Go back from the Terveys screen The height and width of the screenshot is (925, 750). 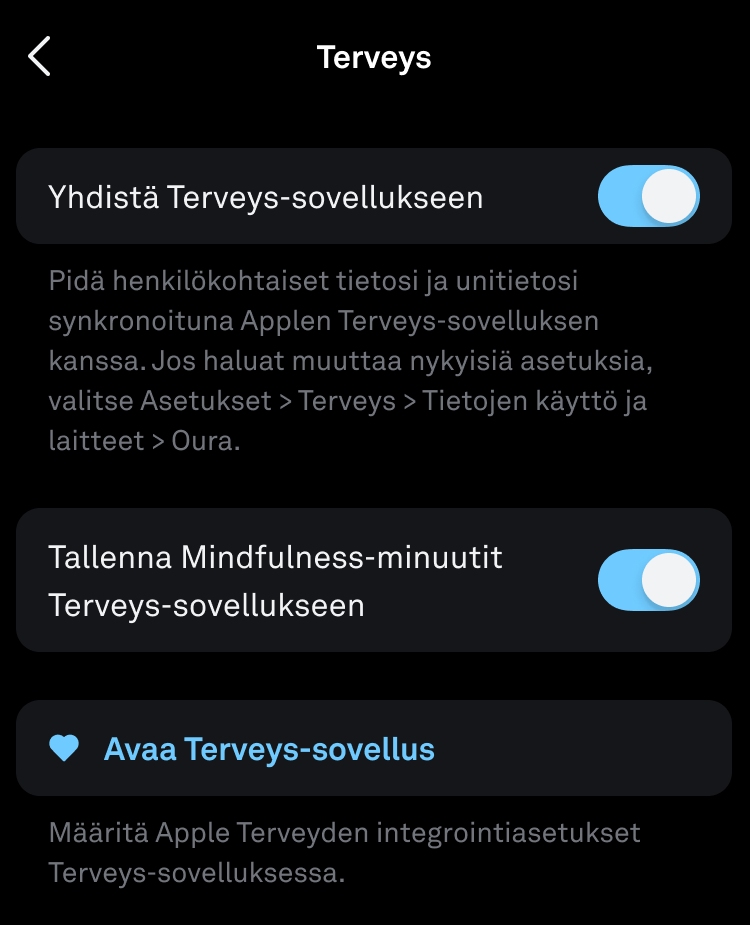tap(39, 57)
